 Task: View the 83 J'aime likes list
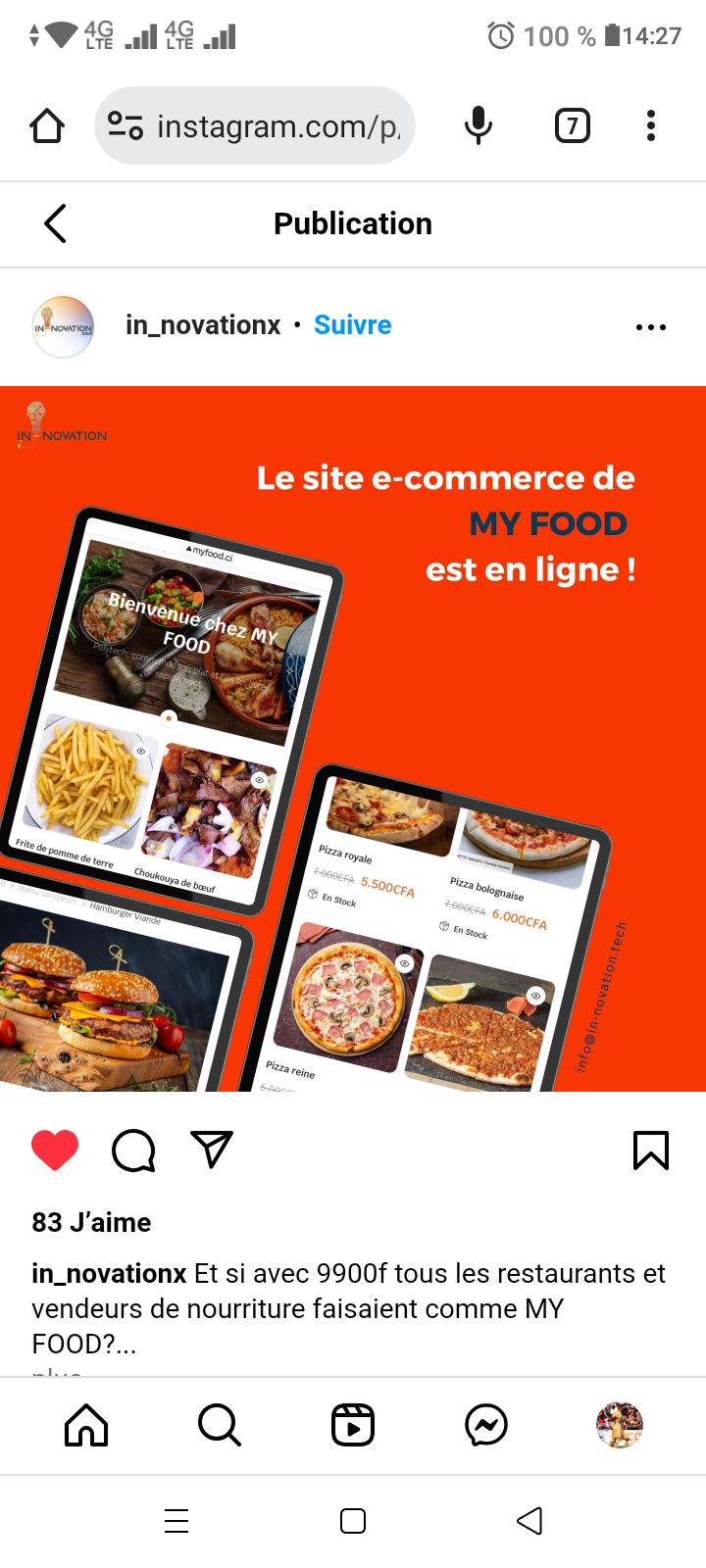(91, 1222)
